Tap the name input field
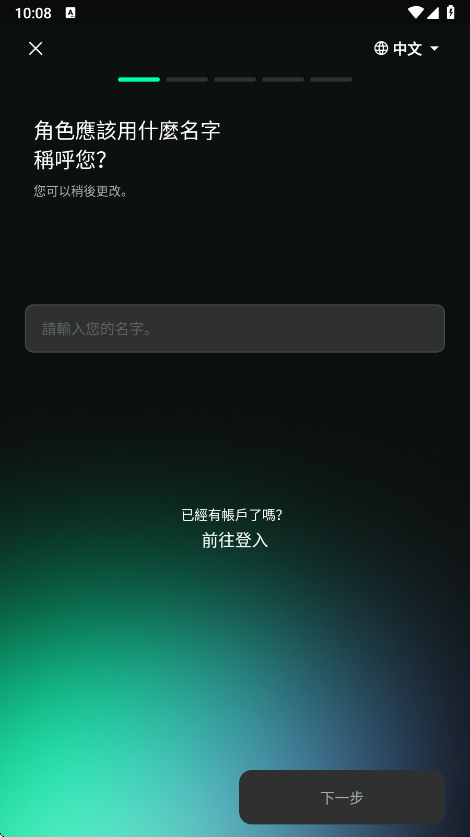 coord(235,328)
